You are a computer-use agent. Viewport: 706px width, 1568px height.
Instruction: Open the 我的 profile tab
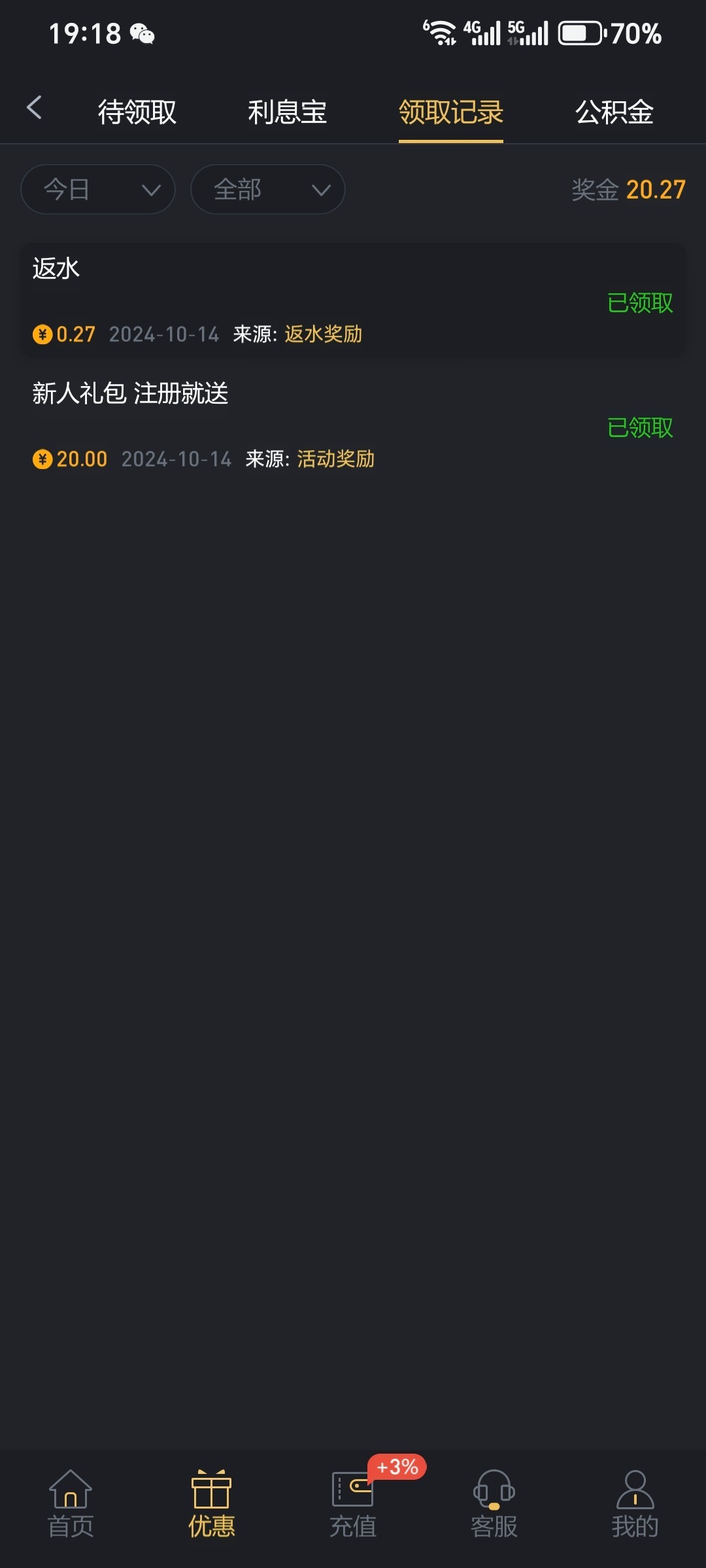635,1504
